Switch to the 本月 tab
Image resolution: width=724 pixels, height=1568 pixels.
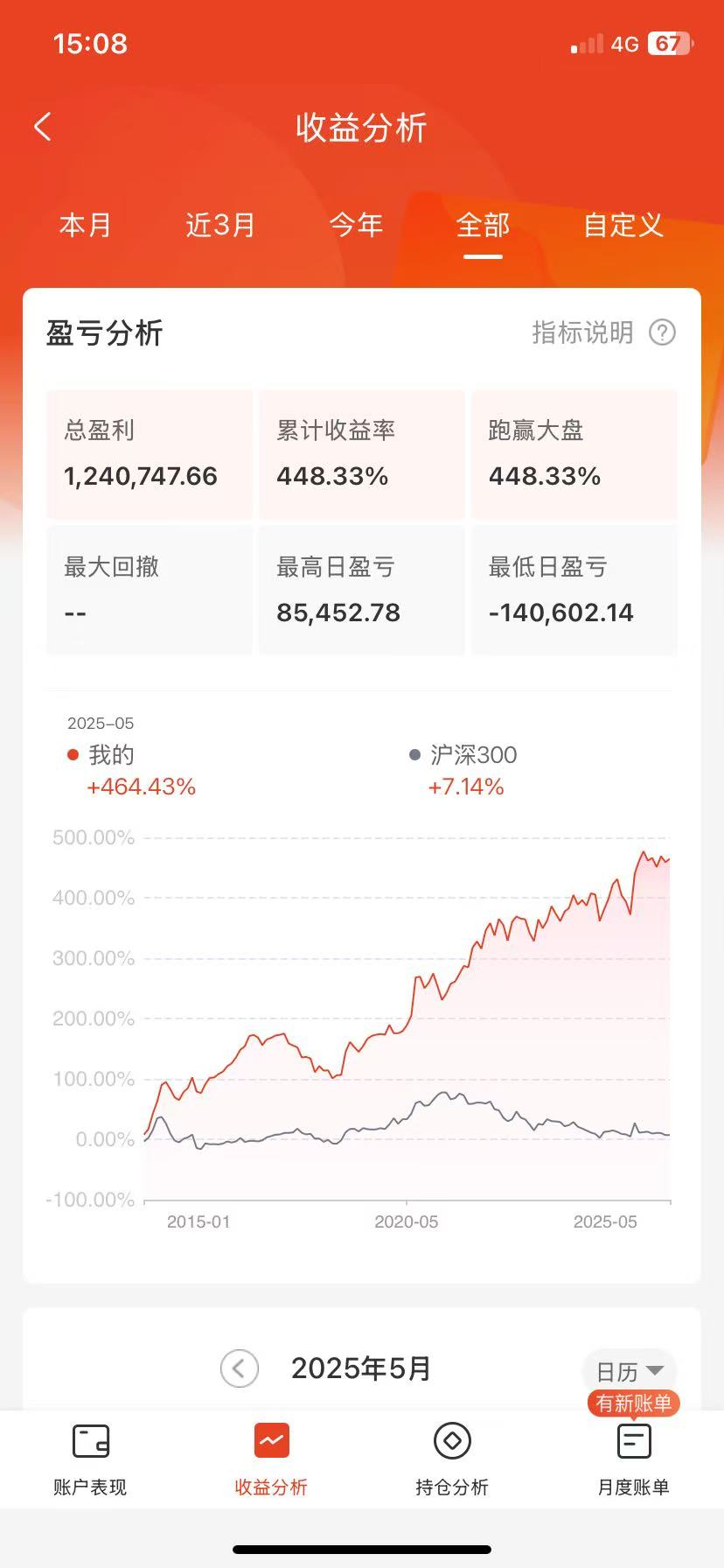tap(86, 225)
